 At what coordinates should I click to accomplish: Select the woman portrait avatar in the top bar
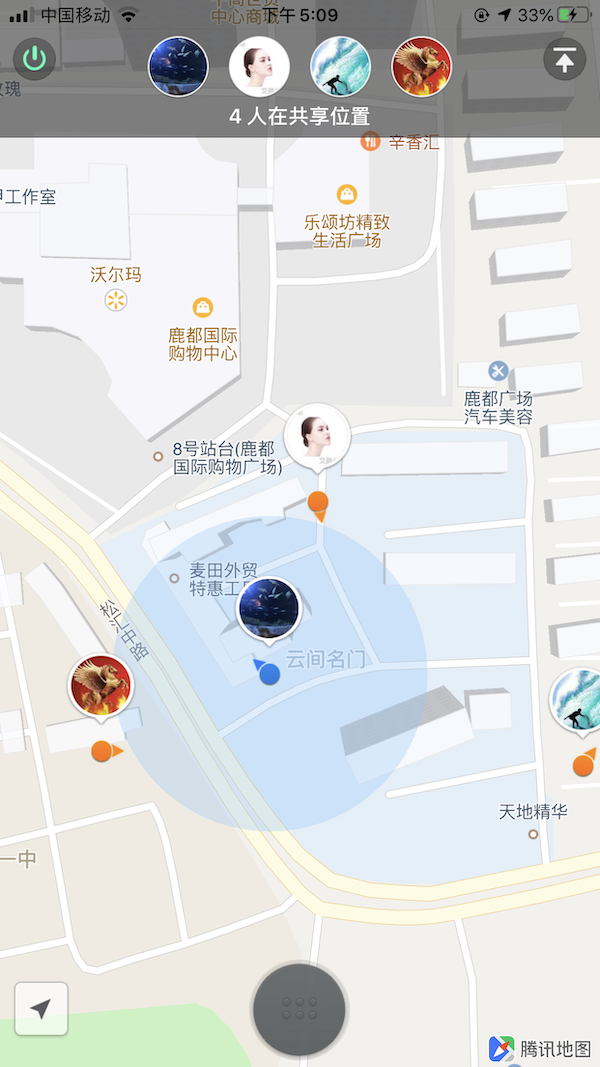point(259,67)
